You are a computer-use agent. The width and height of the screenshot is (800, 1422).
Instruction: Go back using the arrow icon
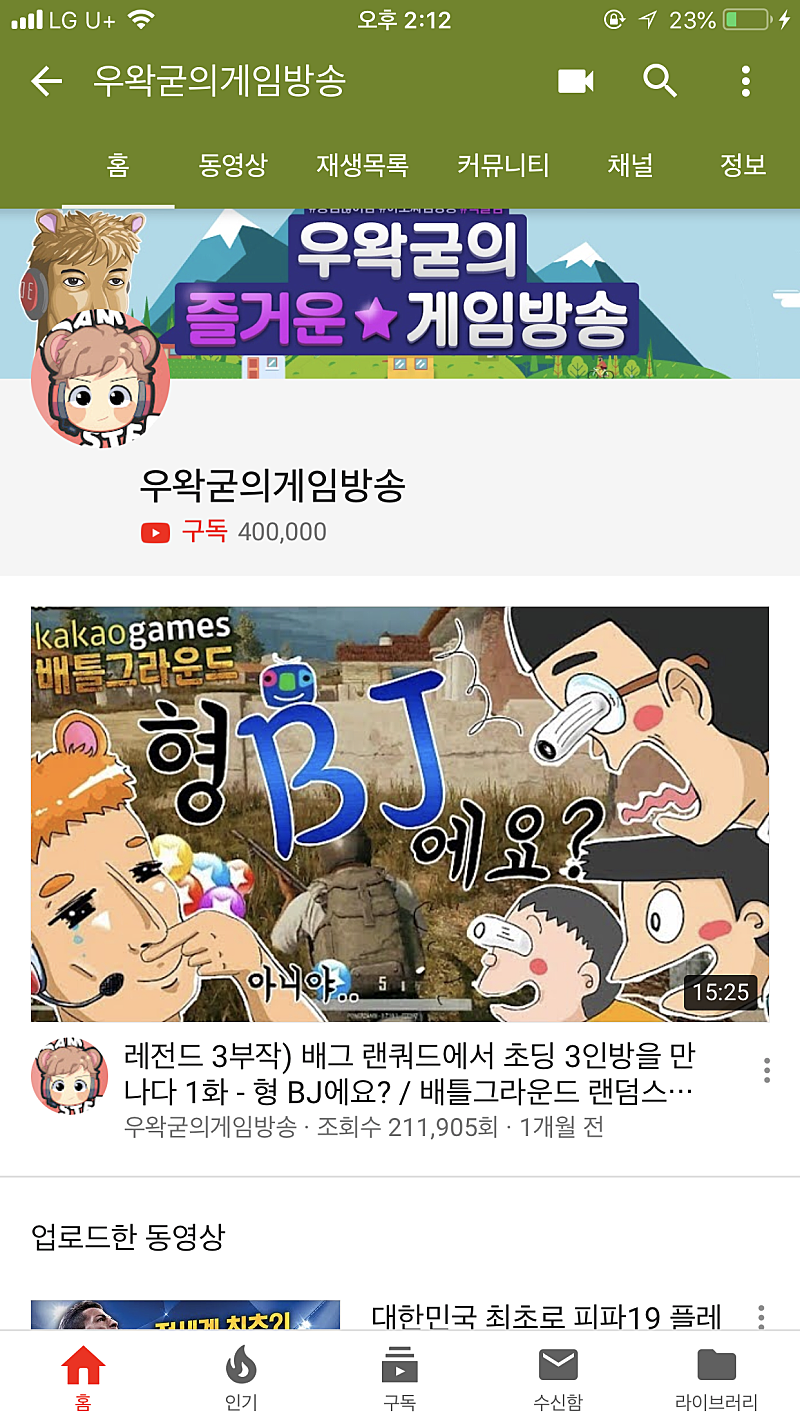tap(46, 81)
